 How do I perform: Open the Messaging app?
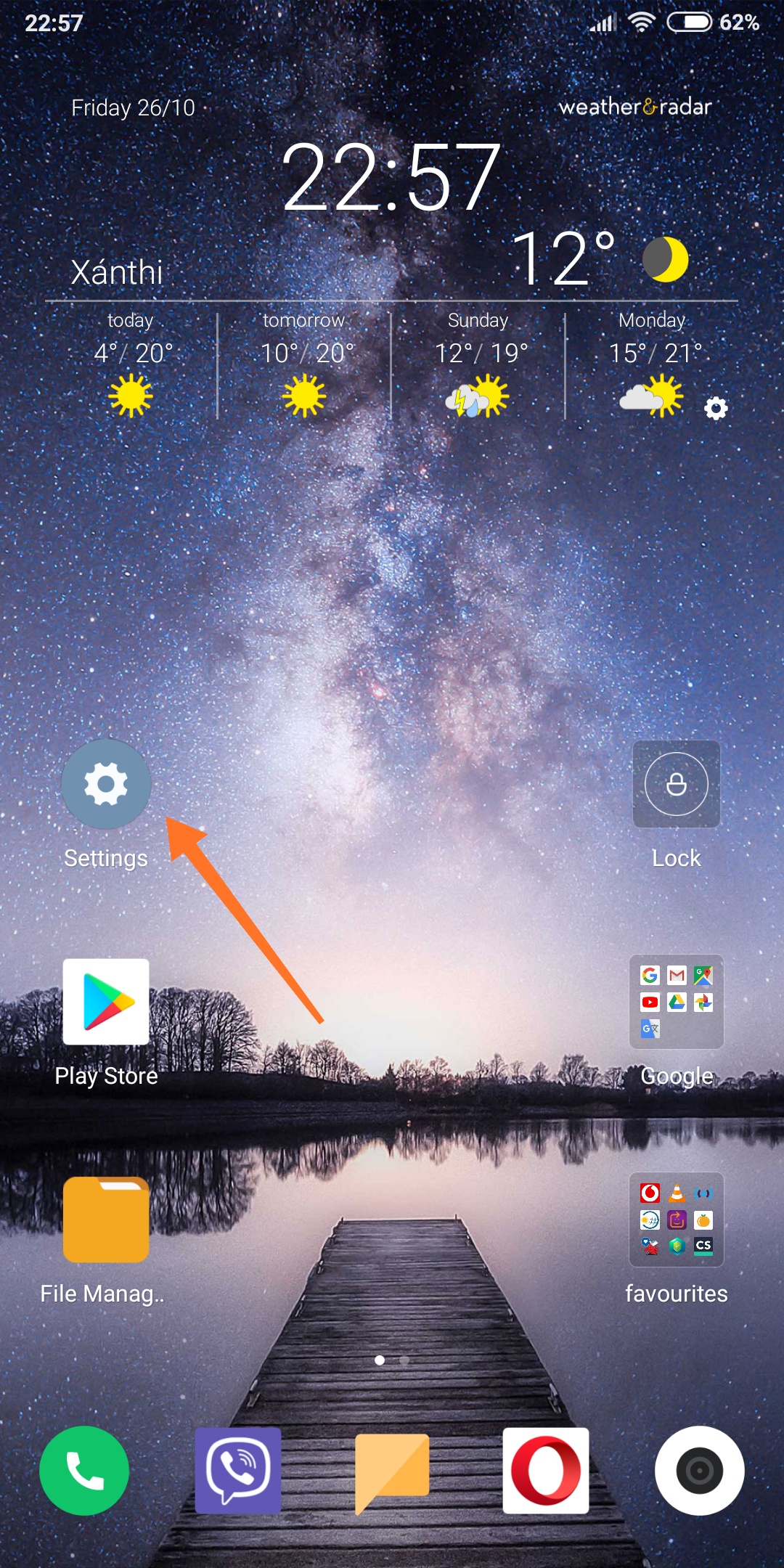tap(392, 1471)
